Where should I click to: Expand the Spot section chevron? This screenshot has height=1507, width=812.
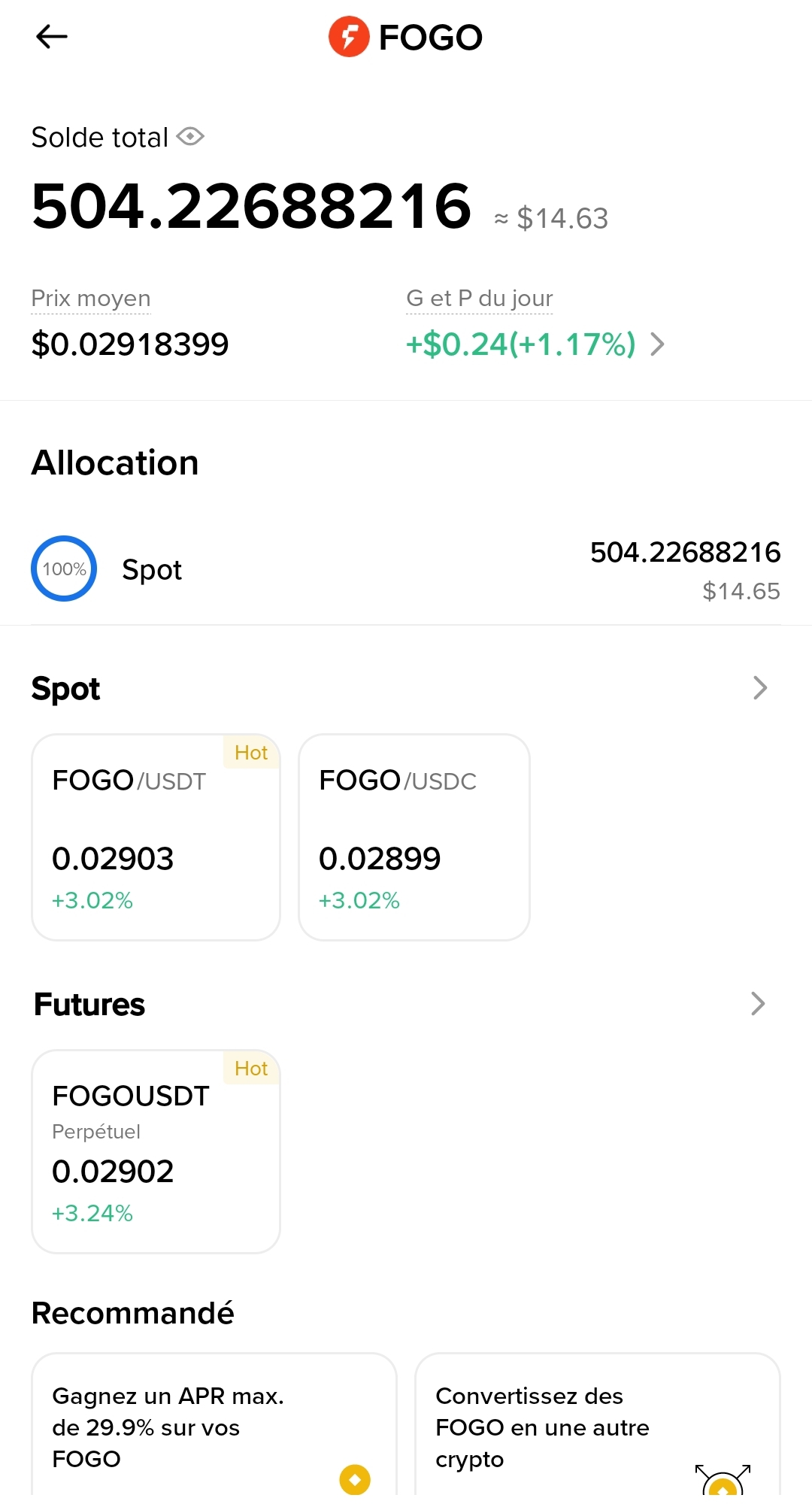(x=759, y=688)
